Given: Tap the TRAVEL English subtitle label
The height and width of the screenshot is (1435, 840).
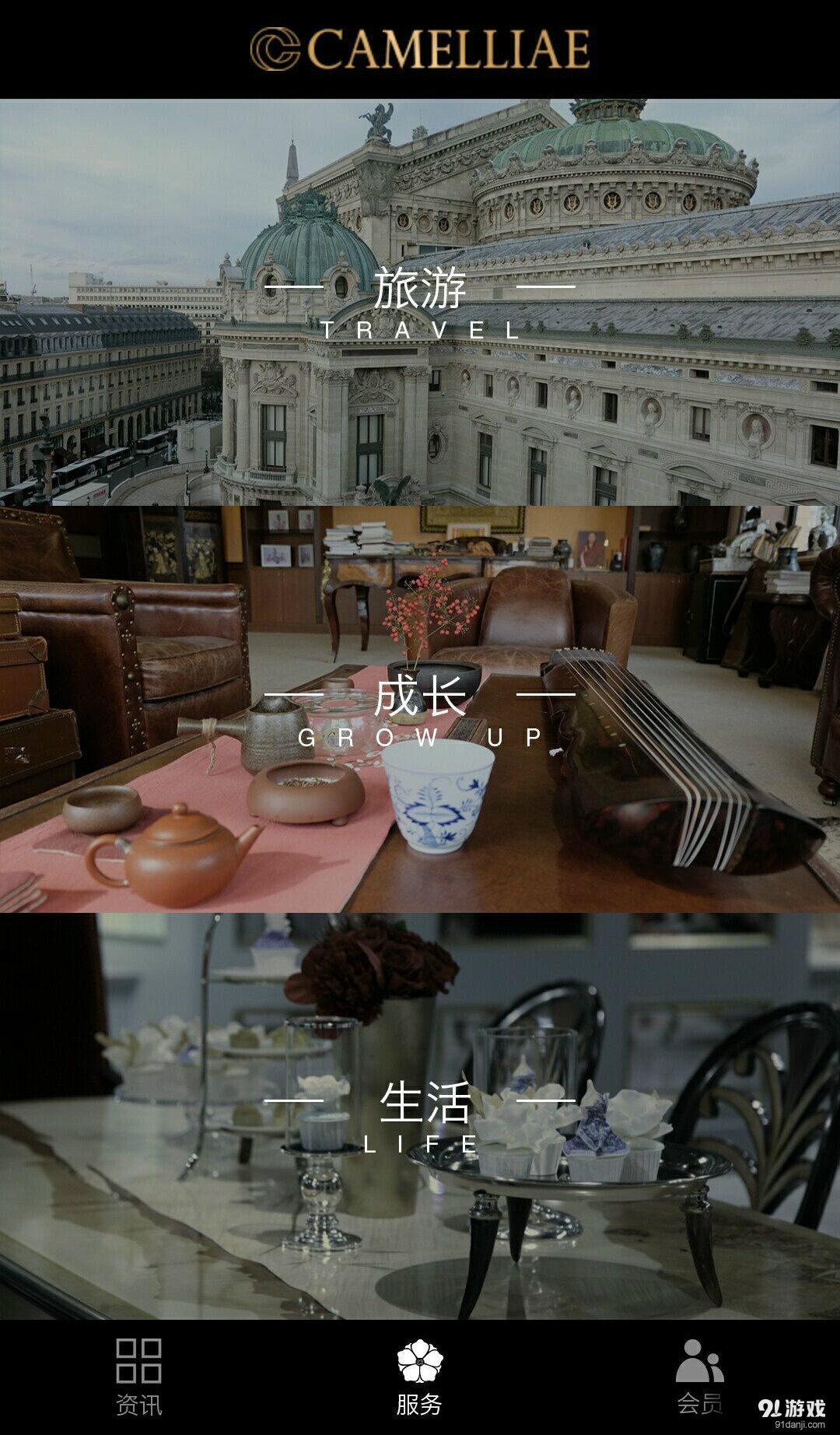Looking at the screenshot, I should point(420,331).
